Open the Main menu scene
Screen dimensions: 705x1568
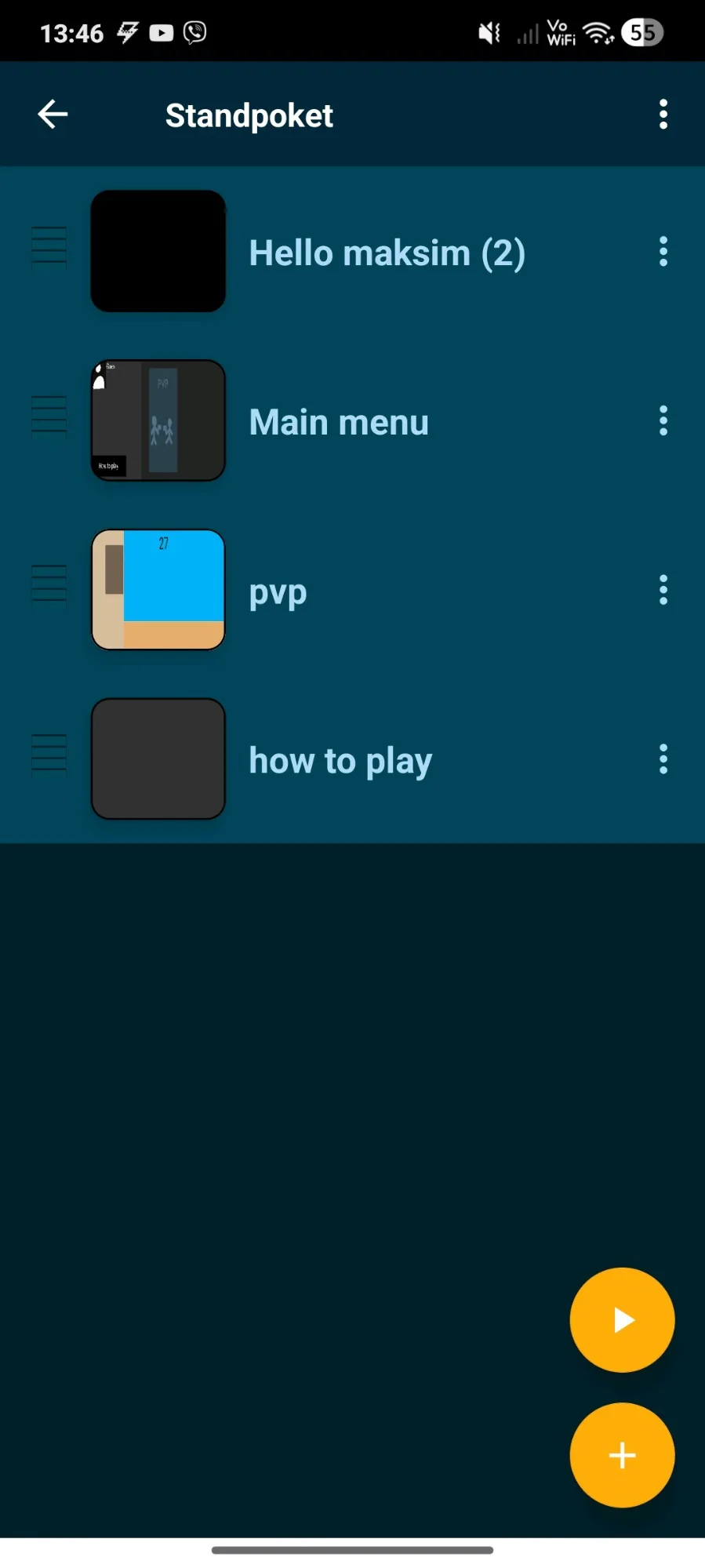[338, 422]
